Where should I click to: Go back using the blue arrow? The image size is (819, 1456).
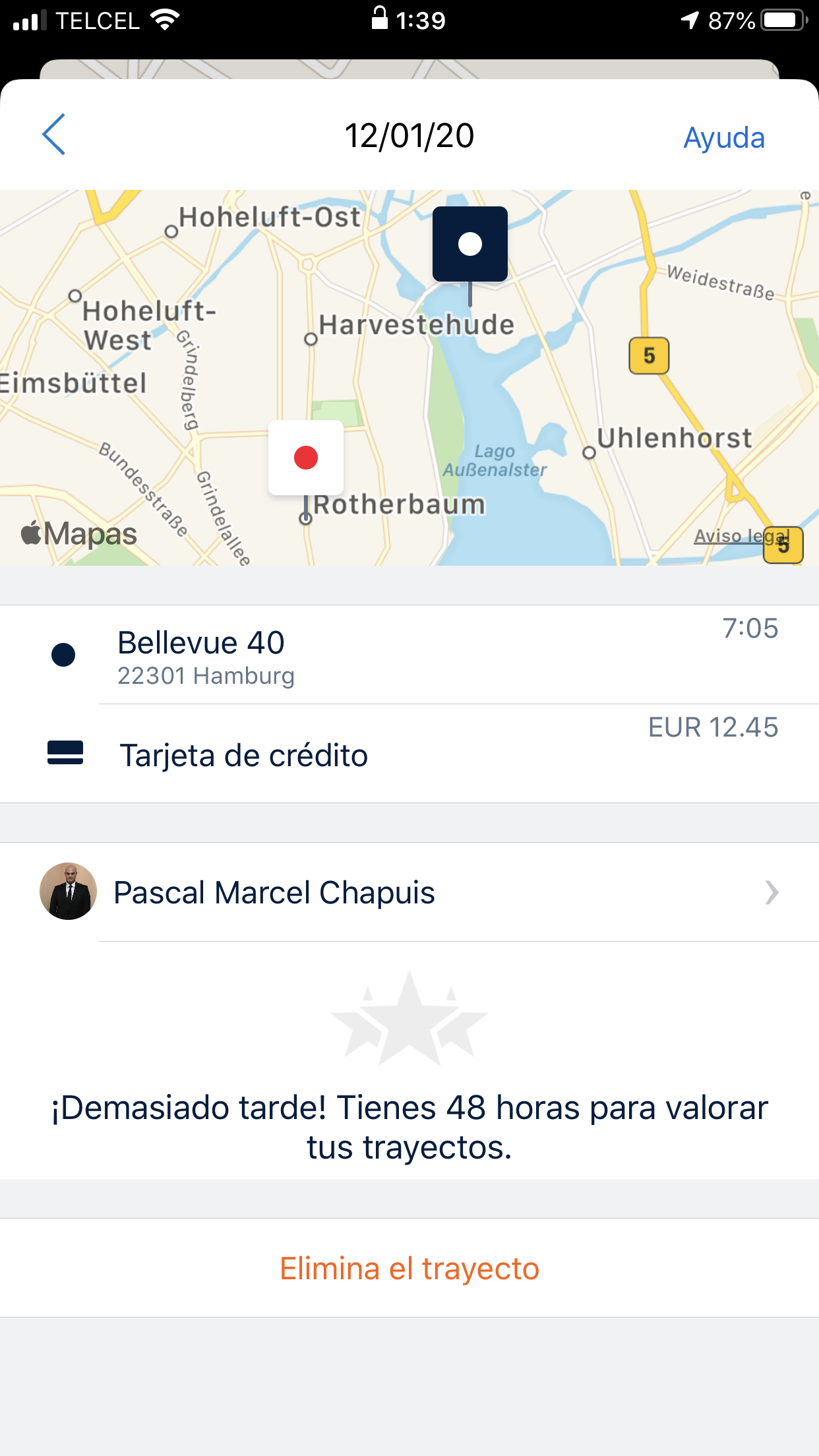(x=53, y=135)
